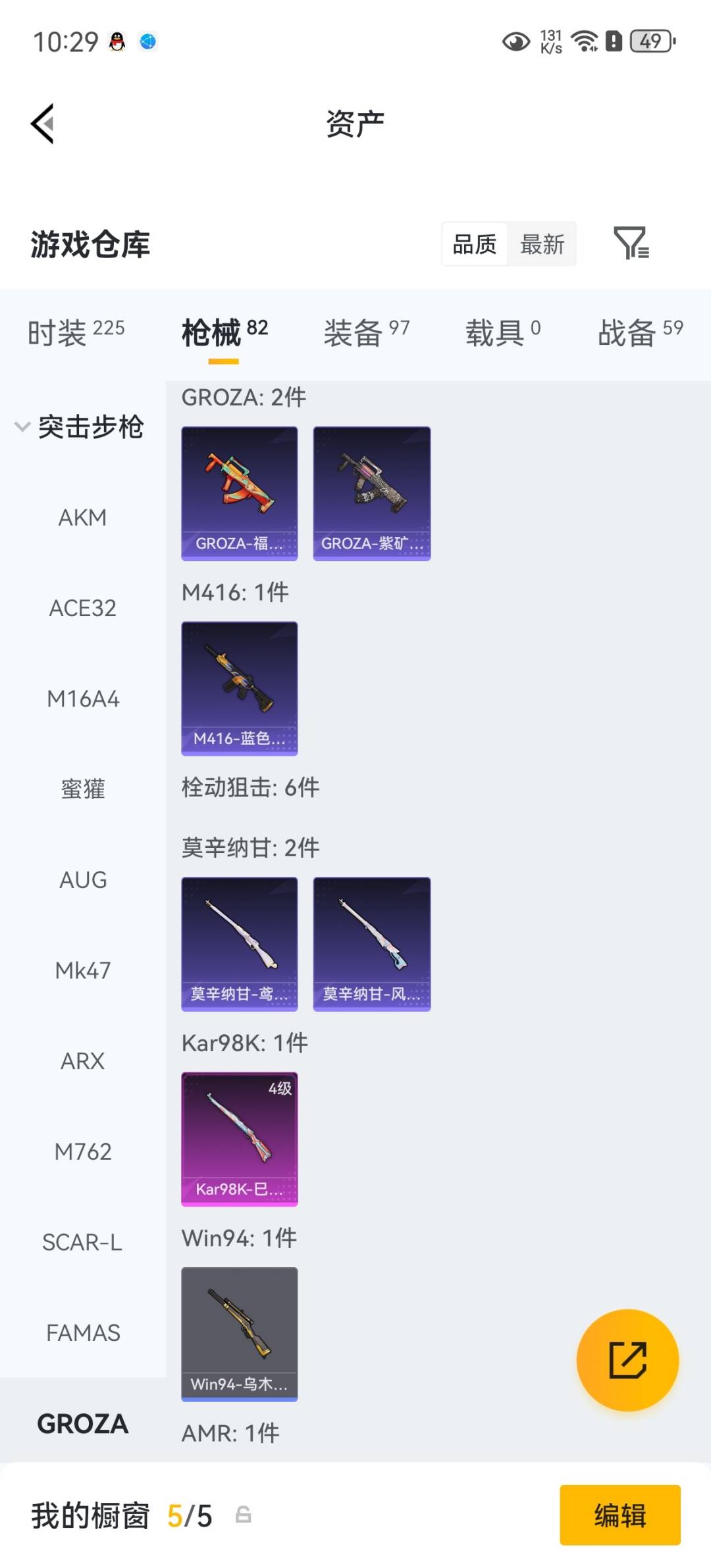Switch sorting to 最新
This screenshot has height=1568, width=711.
click(542, 244)
